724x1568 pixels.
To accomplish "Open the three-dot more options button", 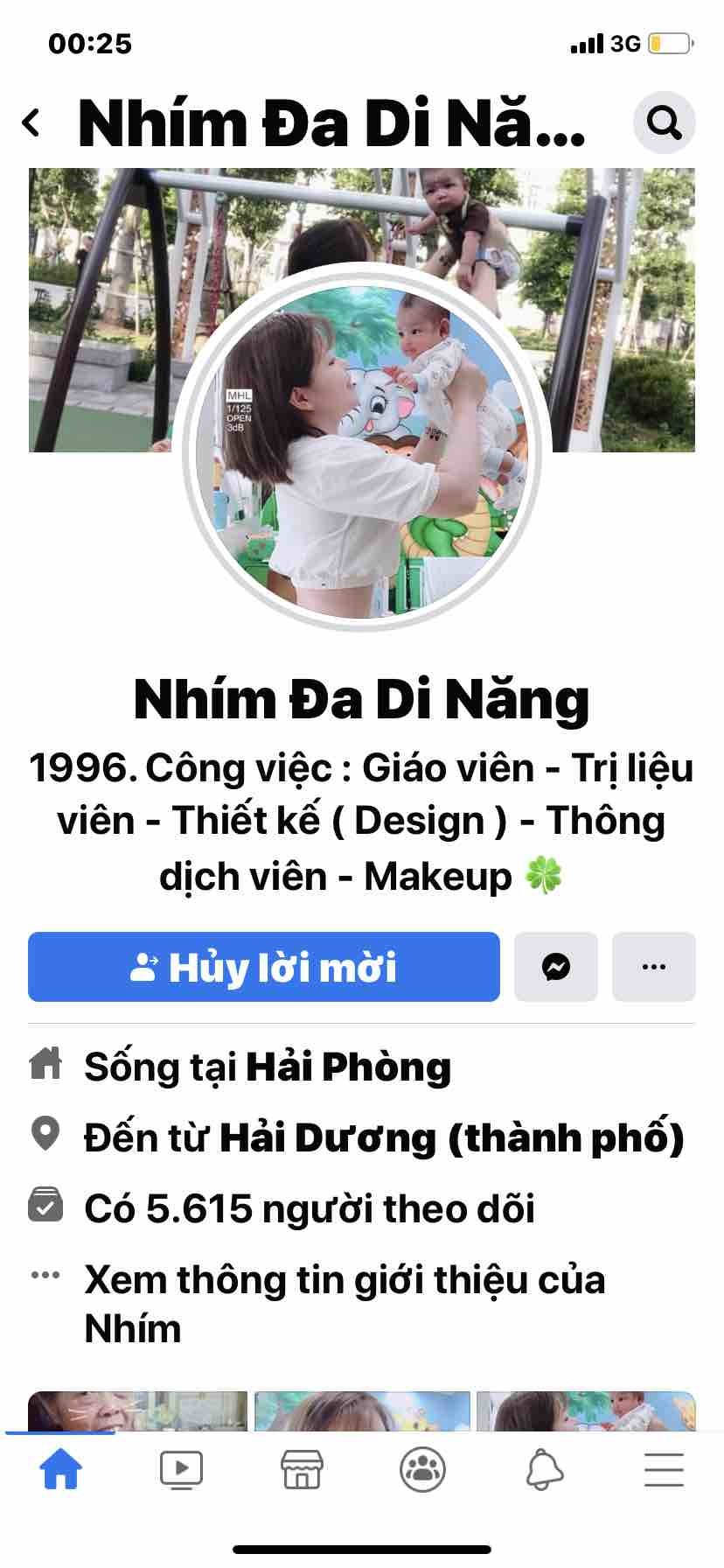I will (654, 967).
